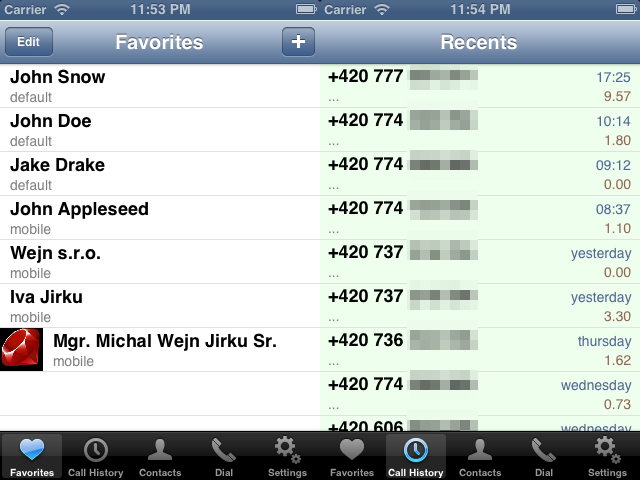Choose John Appleseed mobile favorite
This screenshot has height=480, width=640.
coord(160,218)
